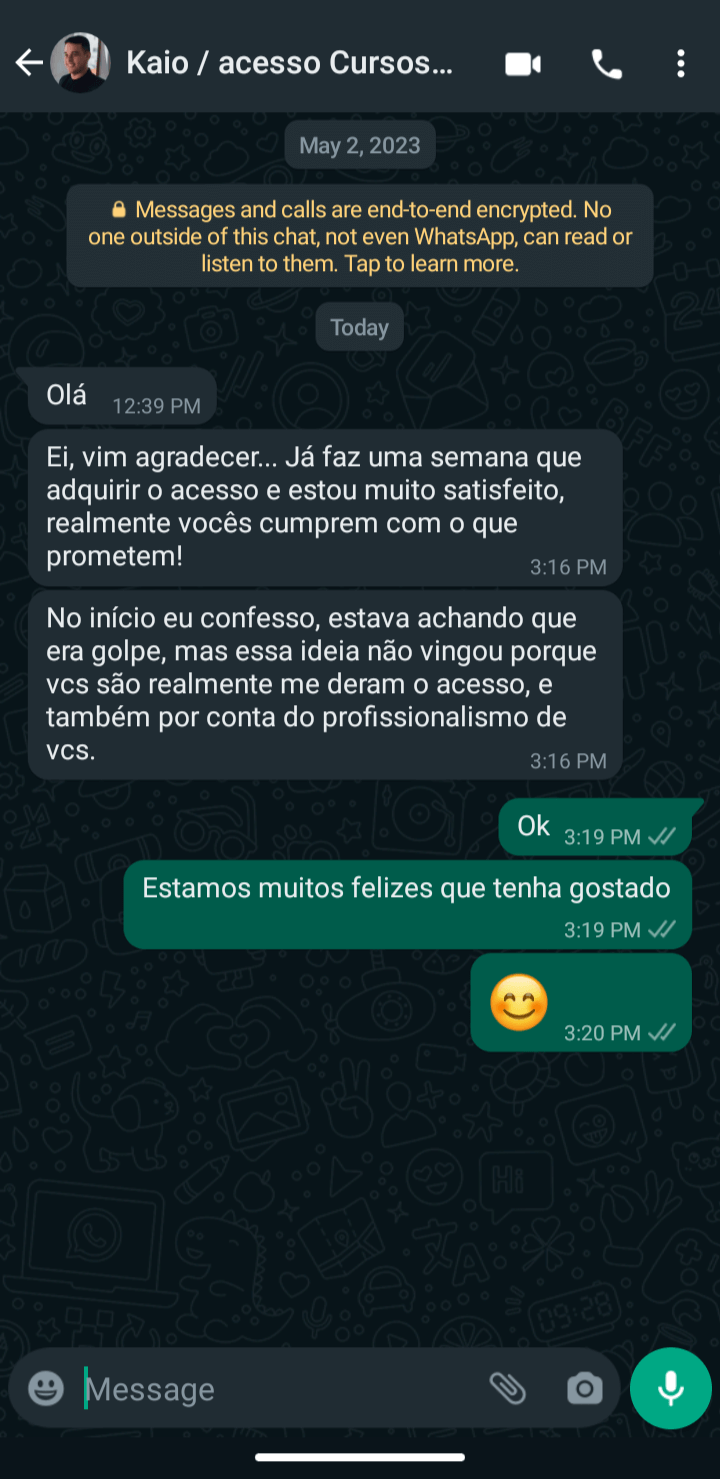Image resolution: width=720 pixels, height=1479 pixels.
Task: Open the overflow menu
Action: pyautogui.click(x=680, y=64)
